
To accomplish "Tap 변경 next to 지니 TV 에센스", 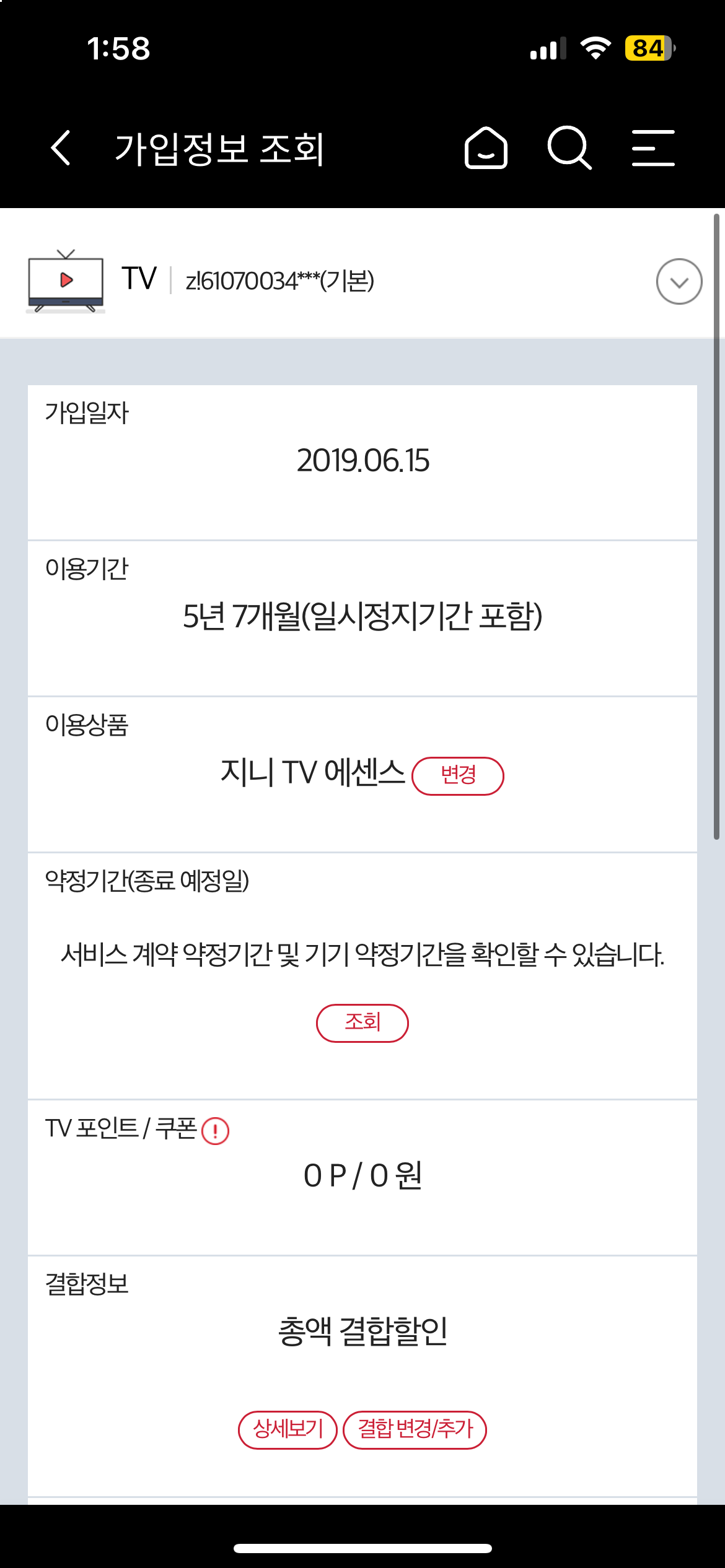I will [x=458, y=775].
